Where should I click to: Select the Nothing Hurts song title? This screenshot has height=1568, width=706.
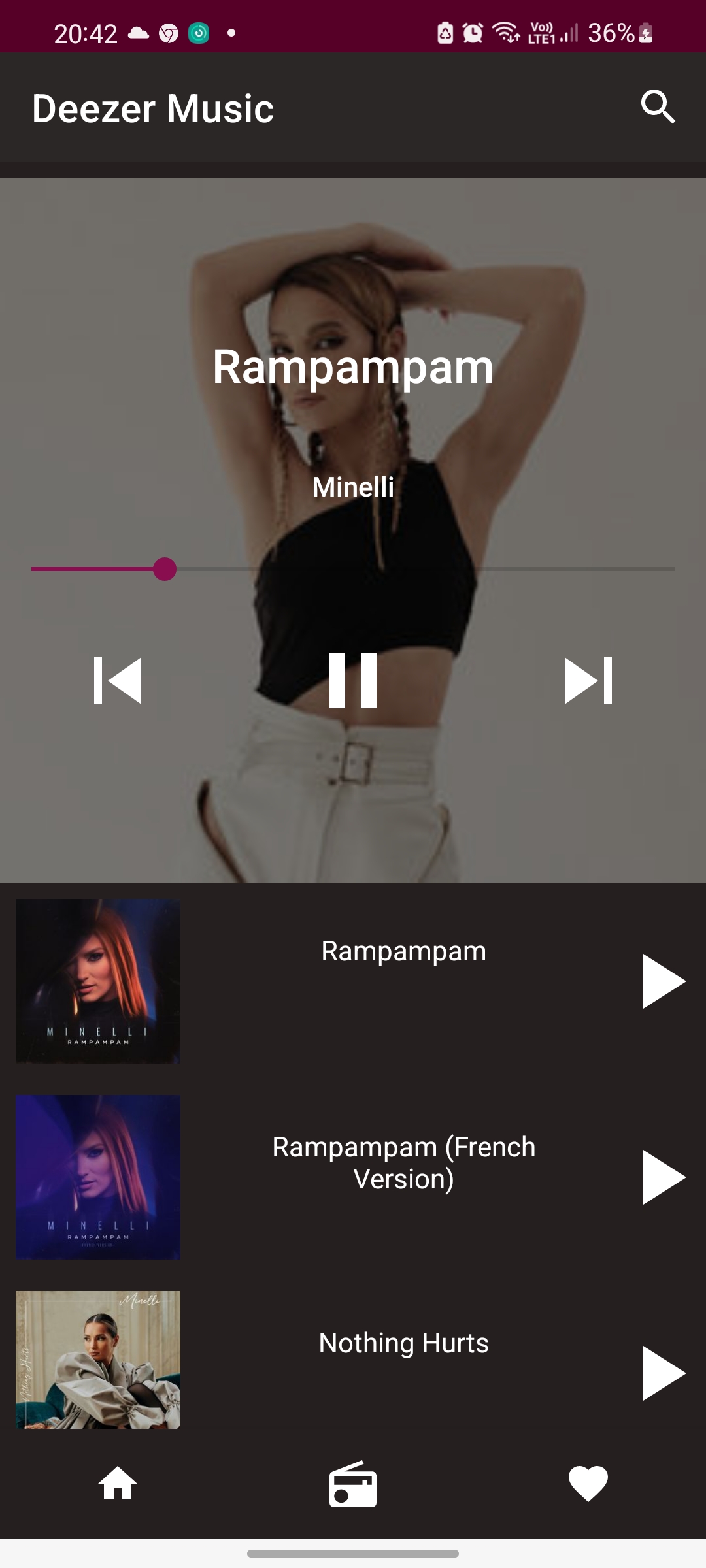pyautogui.click(x=403, y=1344)
